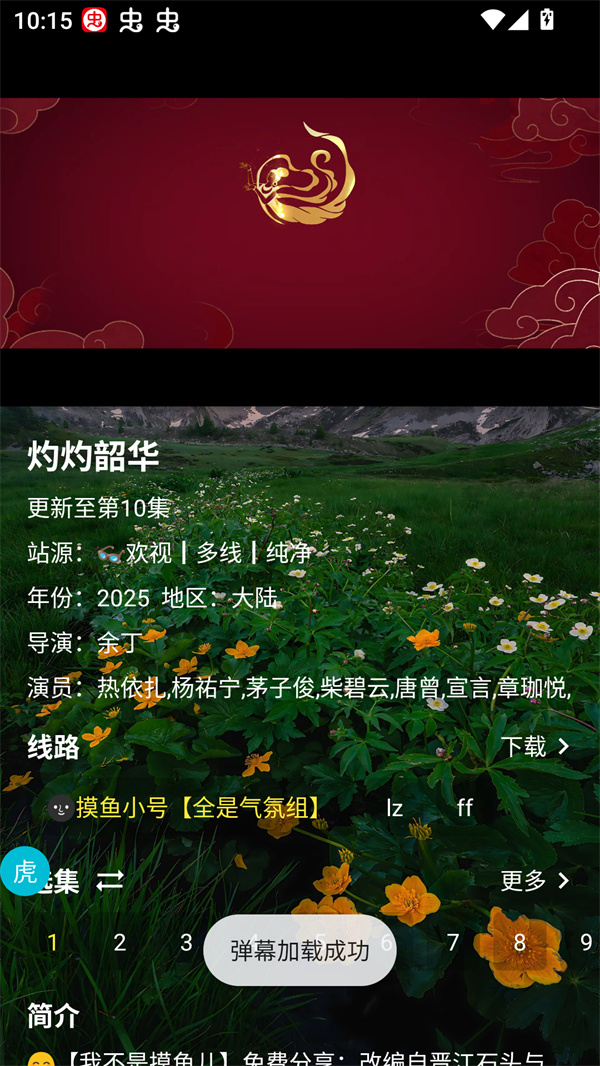The height and width of the screenshot is (1066, 600).
Task: Play episode 3
Action: coord(186,942)
